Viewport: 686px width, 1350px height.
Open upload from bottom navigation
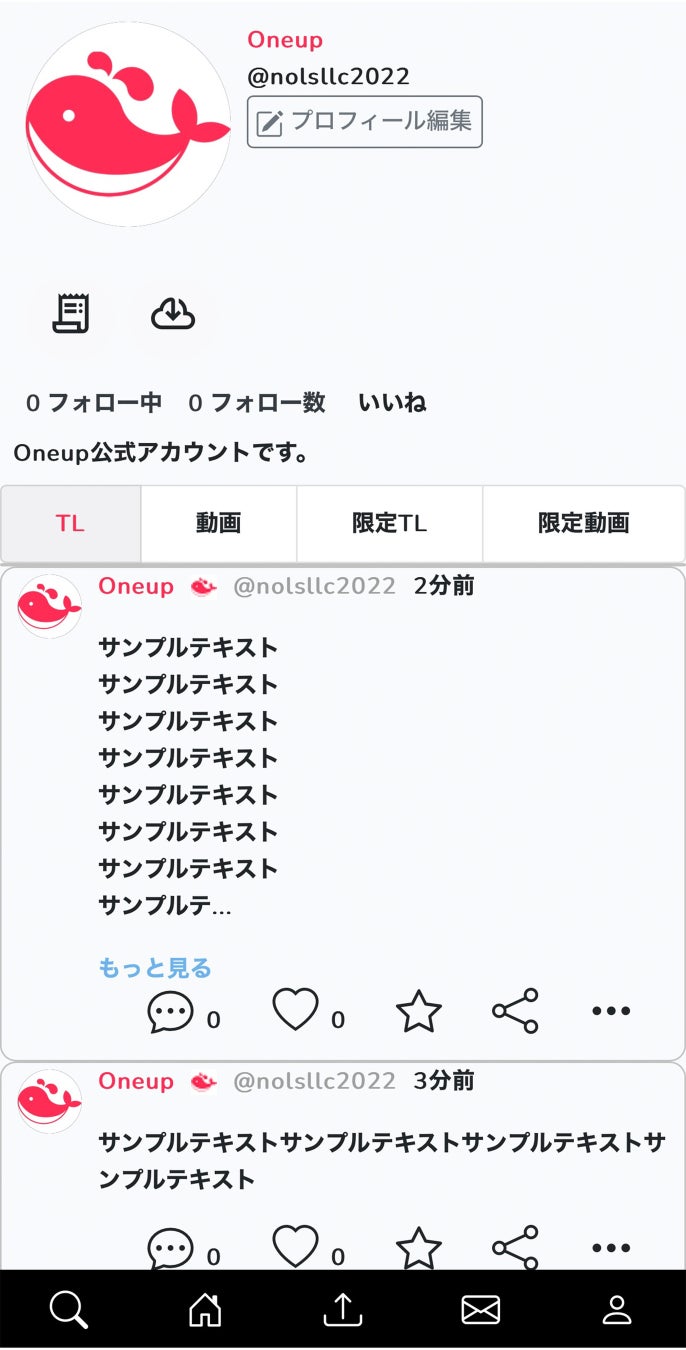[x=343, y=1309]
